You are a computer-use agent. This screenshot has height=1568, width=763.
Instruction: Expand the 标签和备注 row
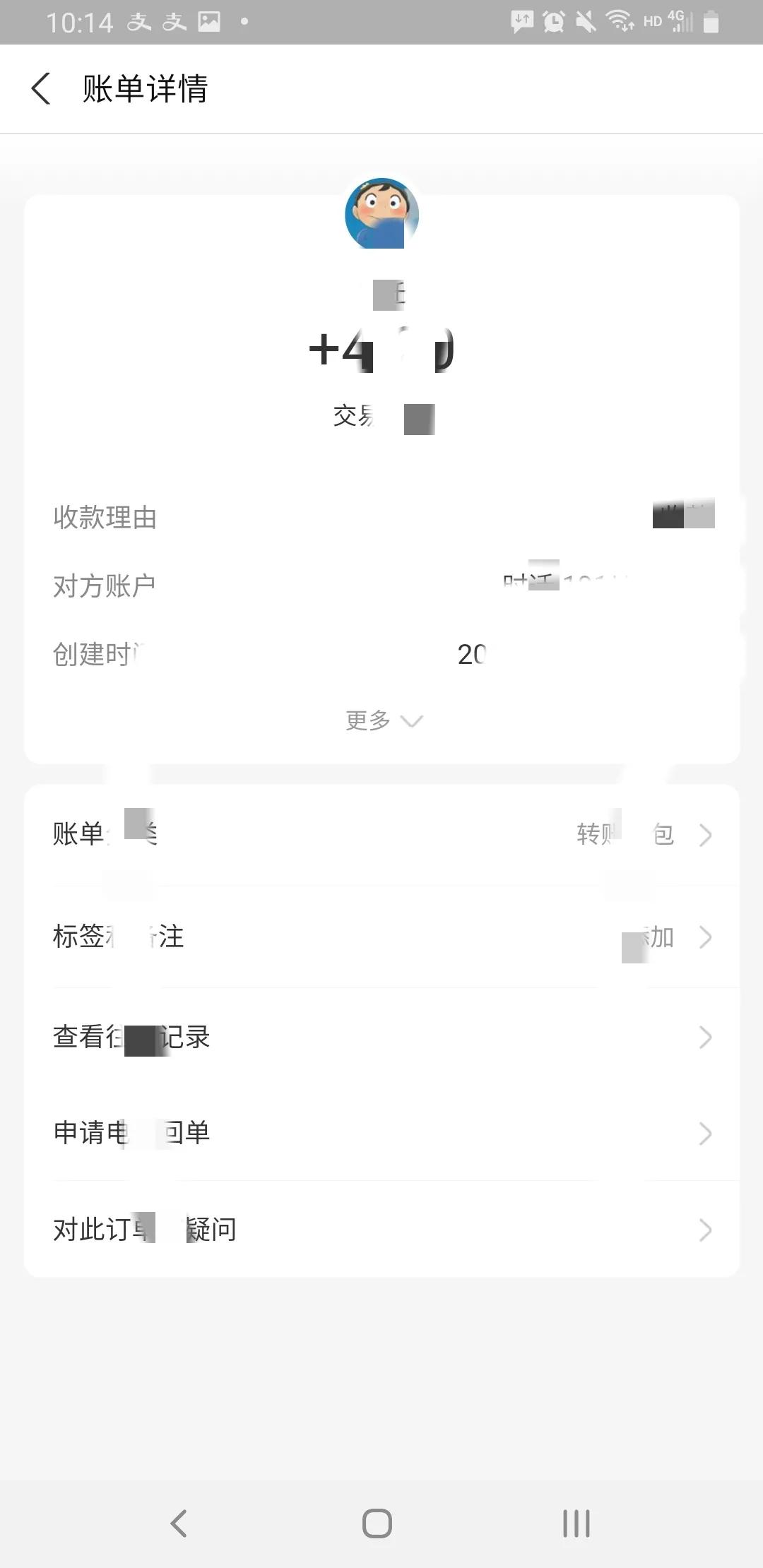[x=705, y=937]
